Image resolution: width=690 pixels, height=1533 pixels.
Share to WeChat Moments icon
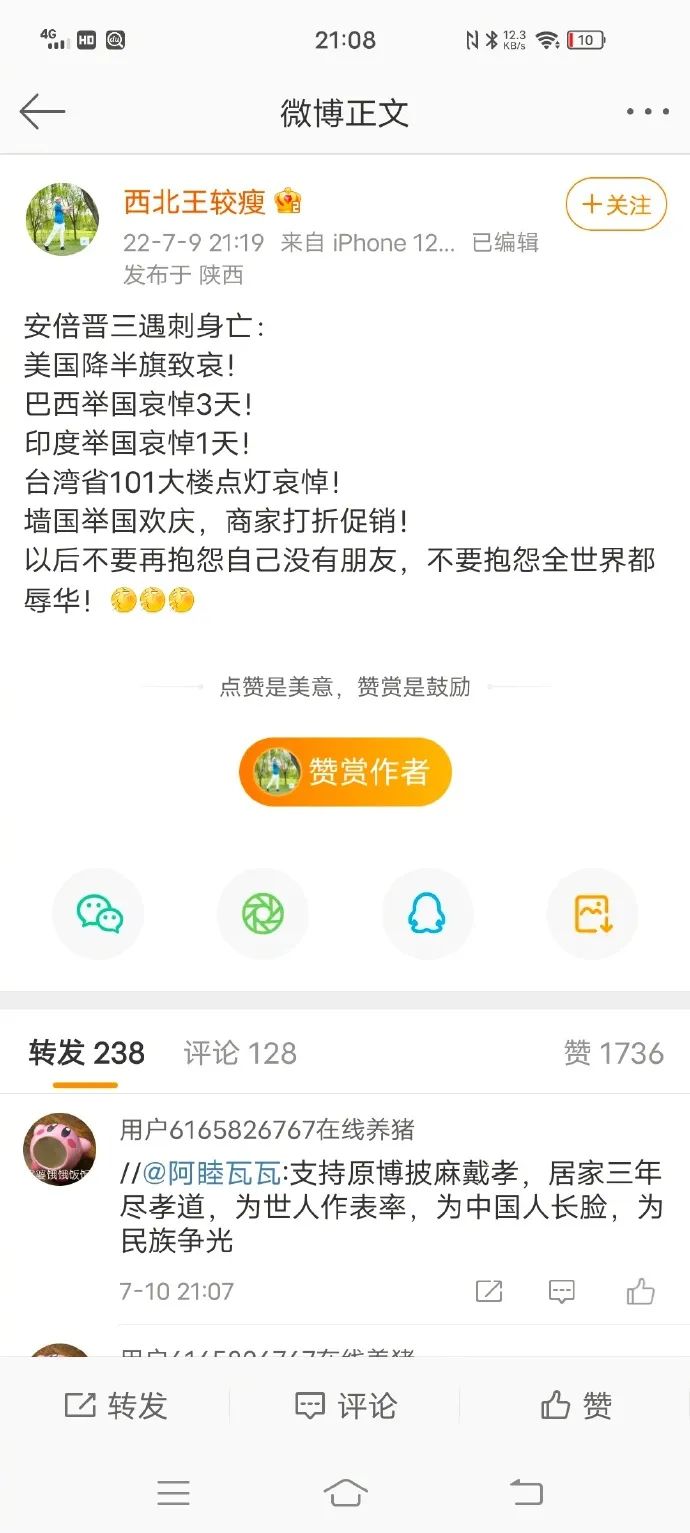(x=263, y=913)
